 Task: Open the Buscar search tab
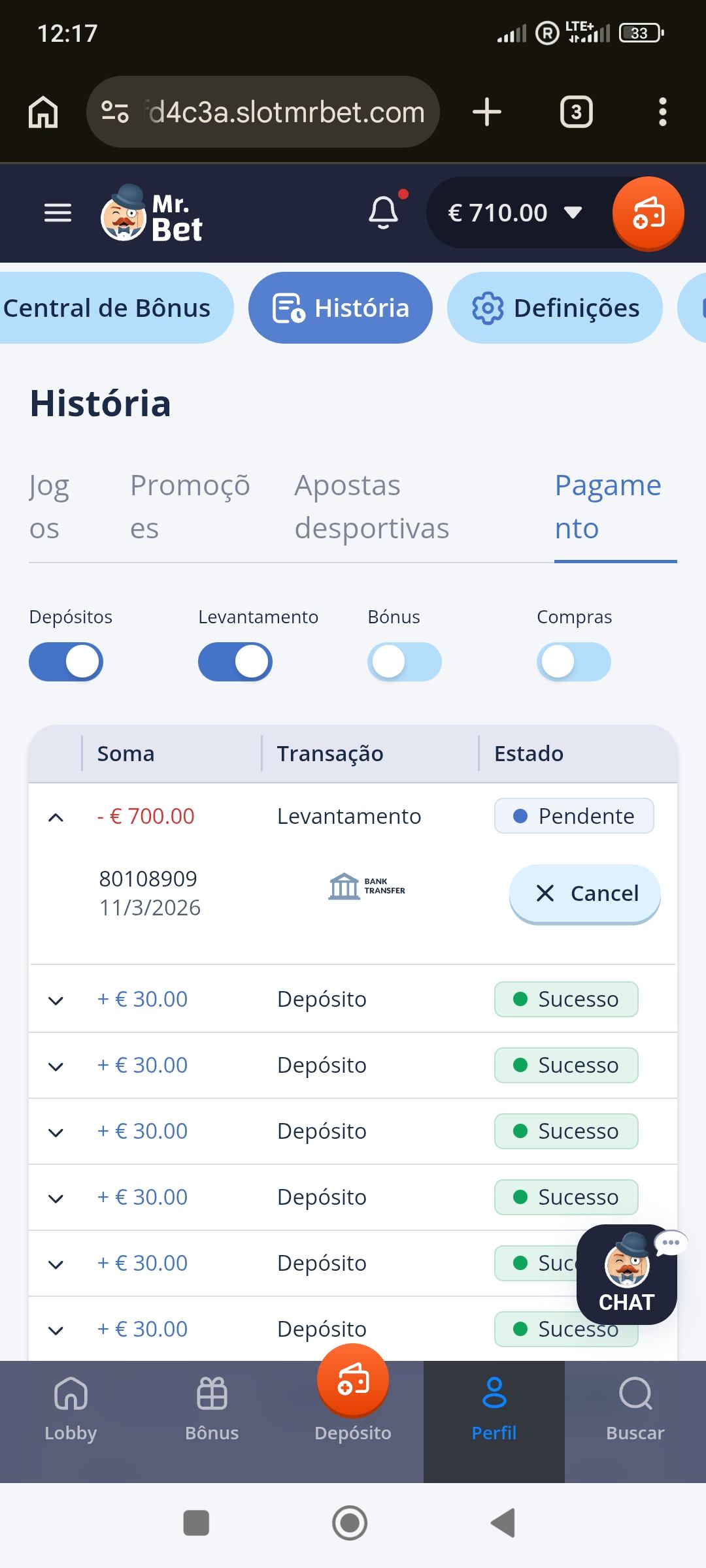point(635,1408)
